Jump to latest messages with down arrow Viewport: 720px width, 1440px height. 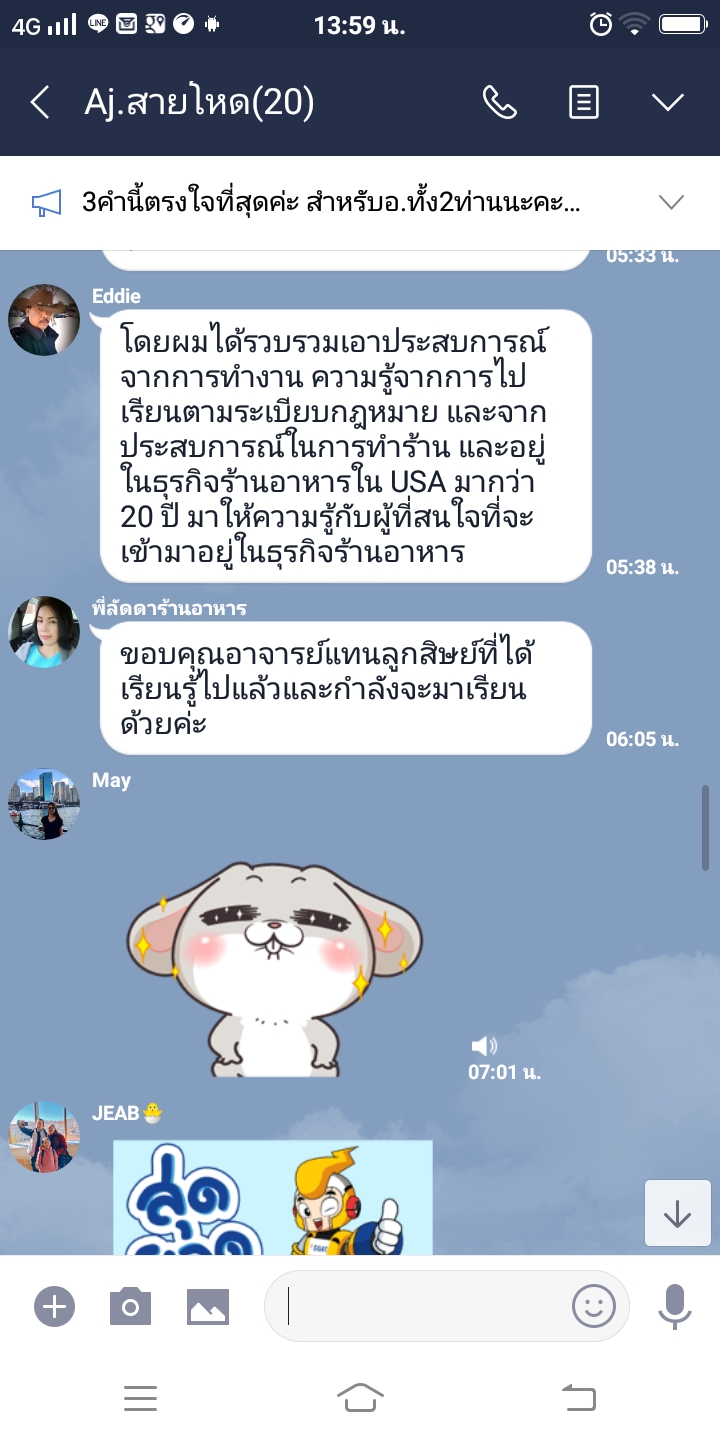pos(677,1213)
